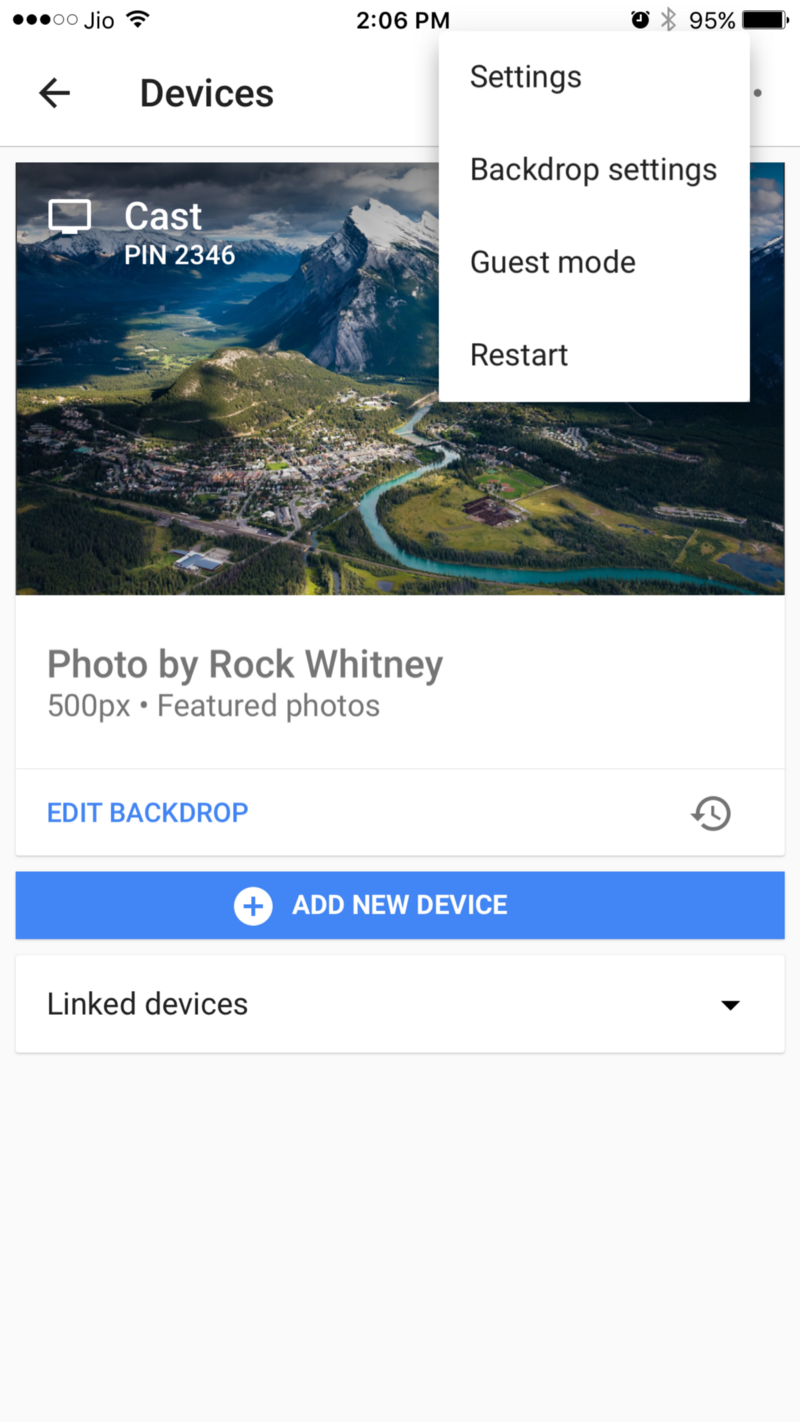Image resolution: width=800 pixels, height=1422 pixels.
Task: Tap the EDIT BACKDROP link
Action: click(x=147, y=812)
